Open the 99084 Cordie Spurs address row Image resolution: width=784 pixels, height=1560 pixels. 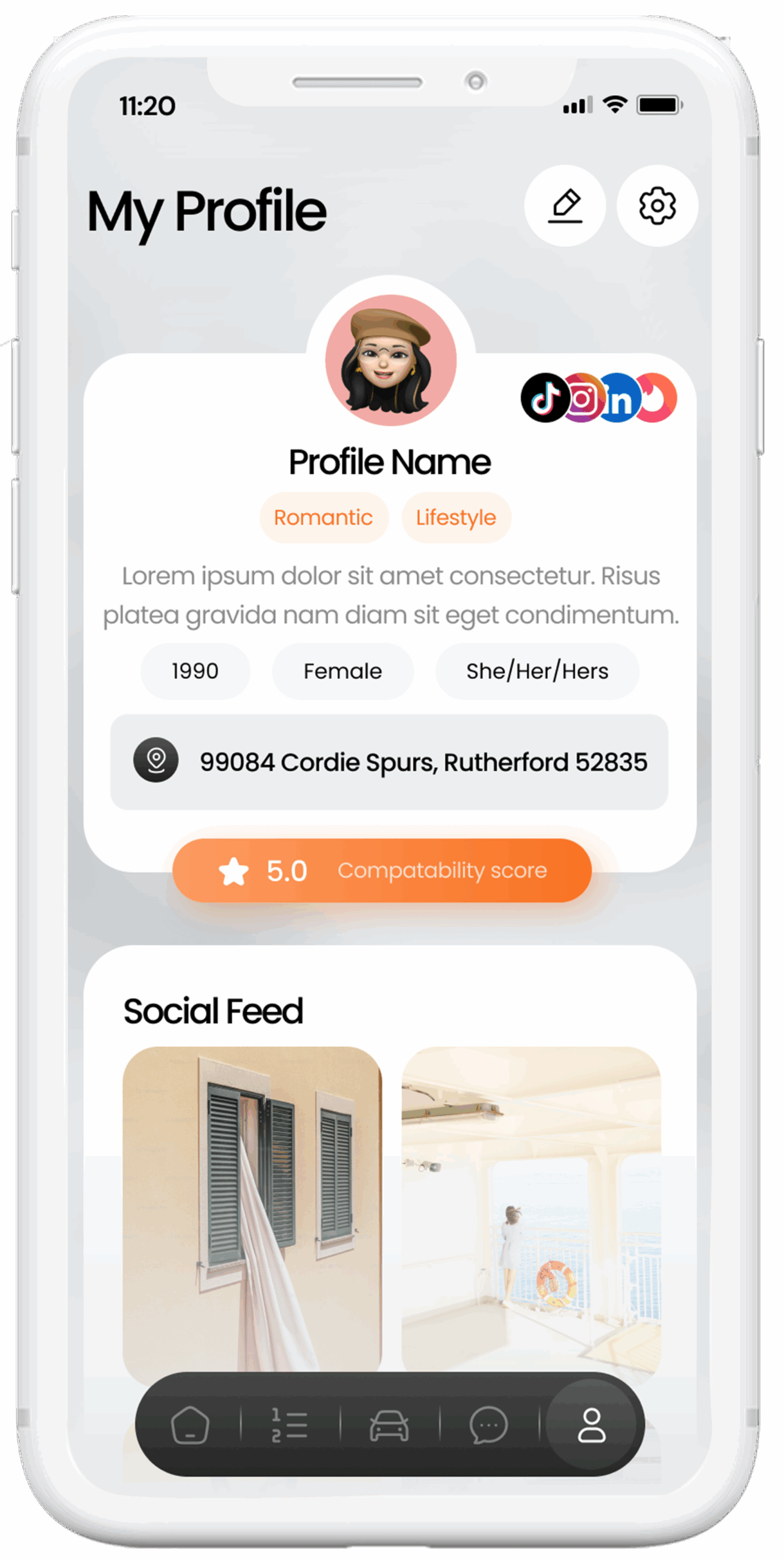[x=389, y=762]
